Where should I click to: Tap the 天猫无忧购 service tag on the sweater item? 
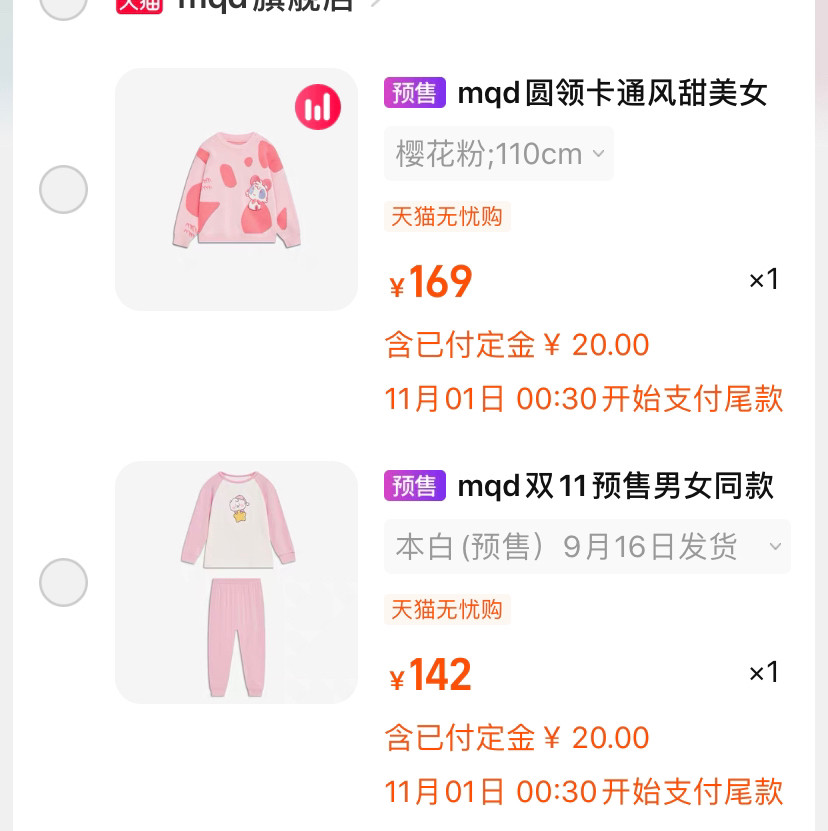point(447,217)
